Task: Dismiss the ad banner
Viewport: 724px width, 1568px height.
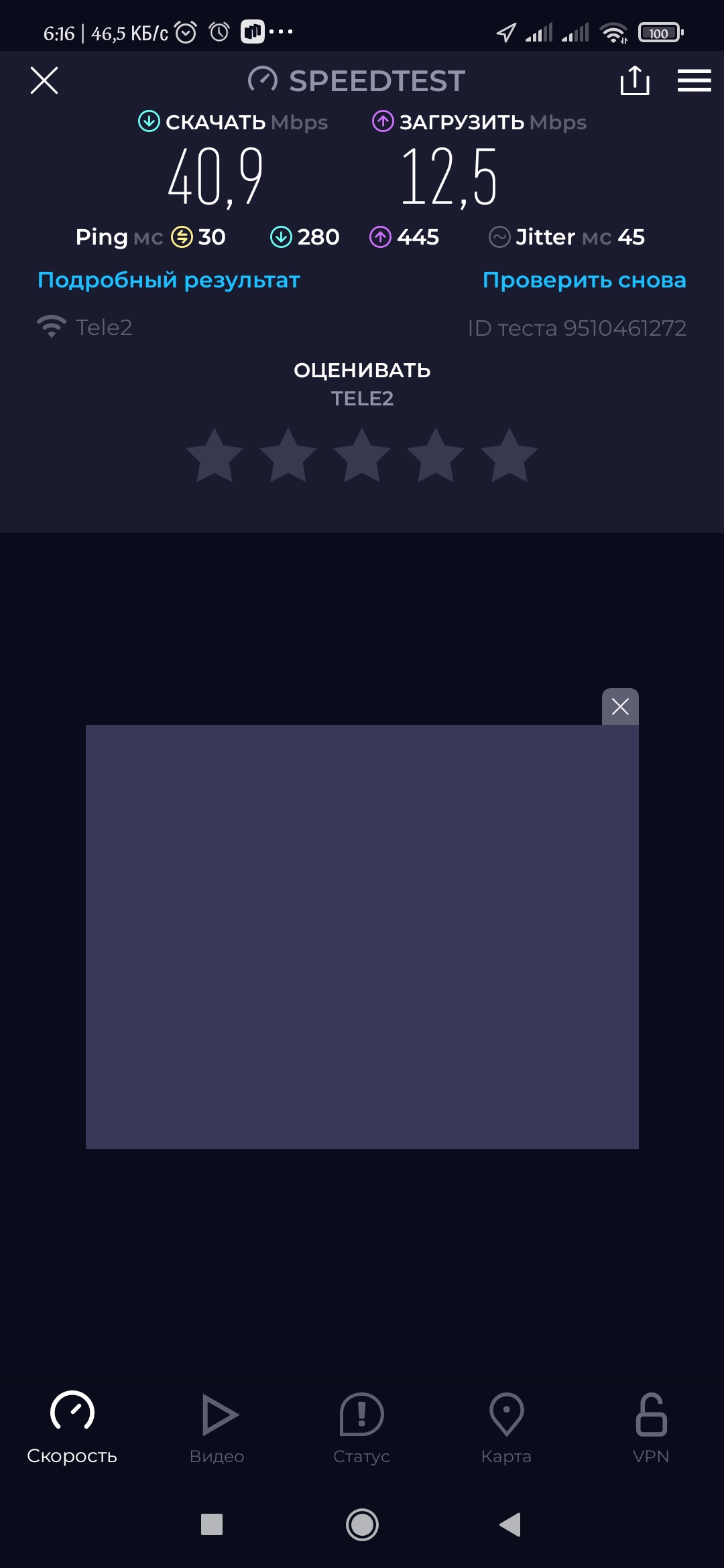Action: click(x=620, y=706)
